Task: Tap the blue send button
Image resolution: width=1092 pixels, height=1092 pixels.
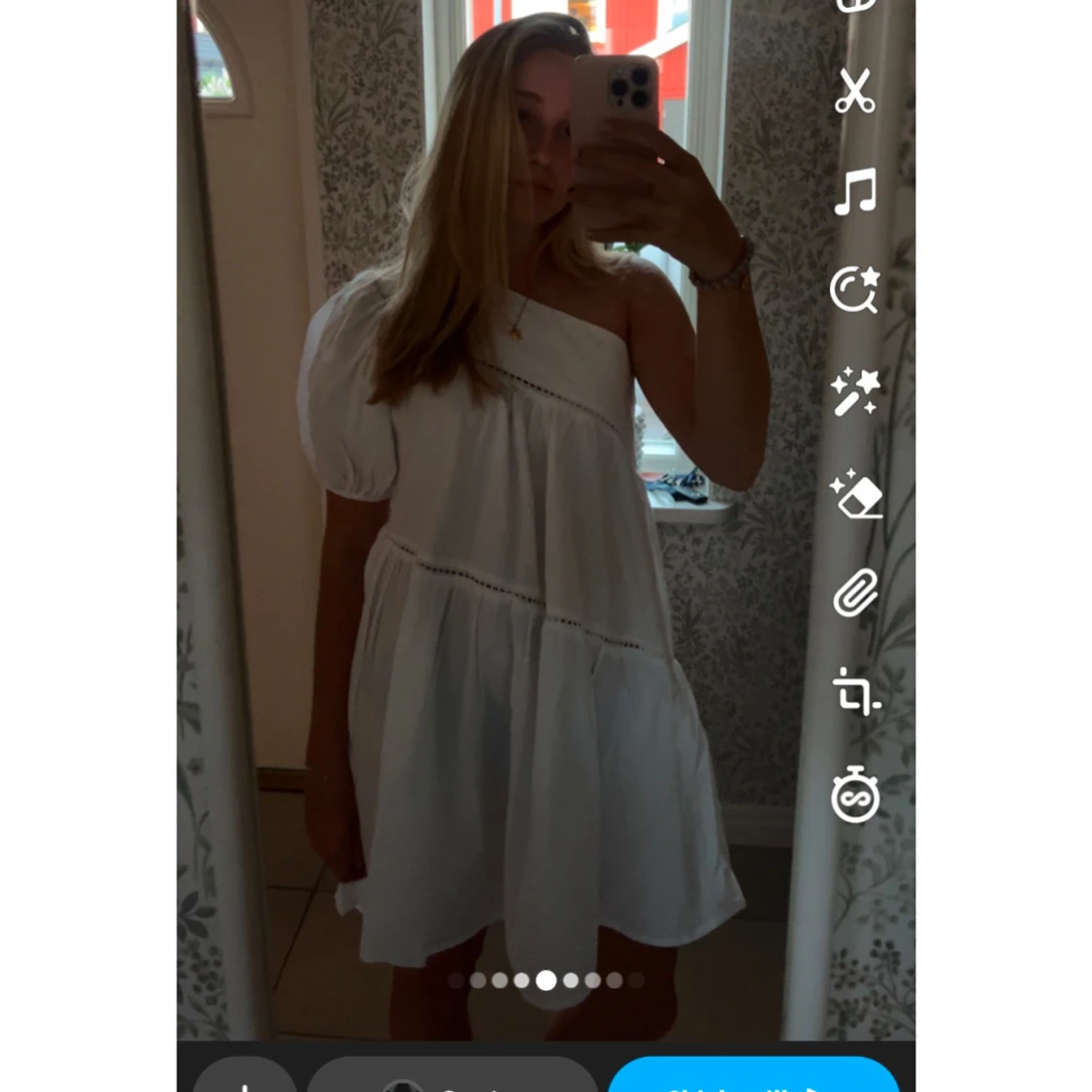Action: tap(753, 1075)
